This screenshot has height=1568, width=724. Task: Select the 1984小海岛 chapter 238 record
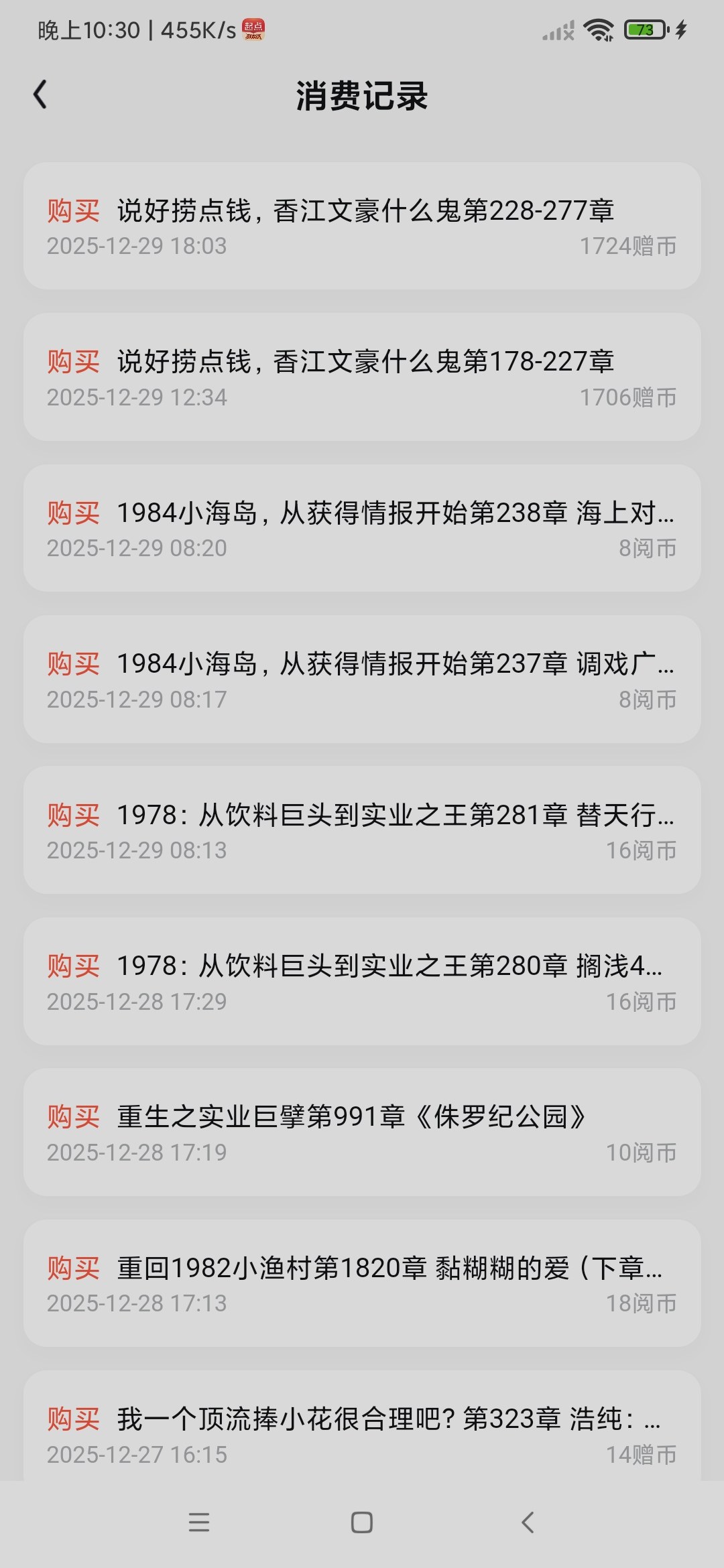[x=362, y=528]
